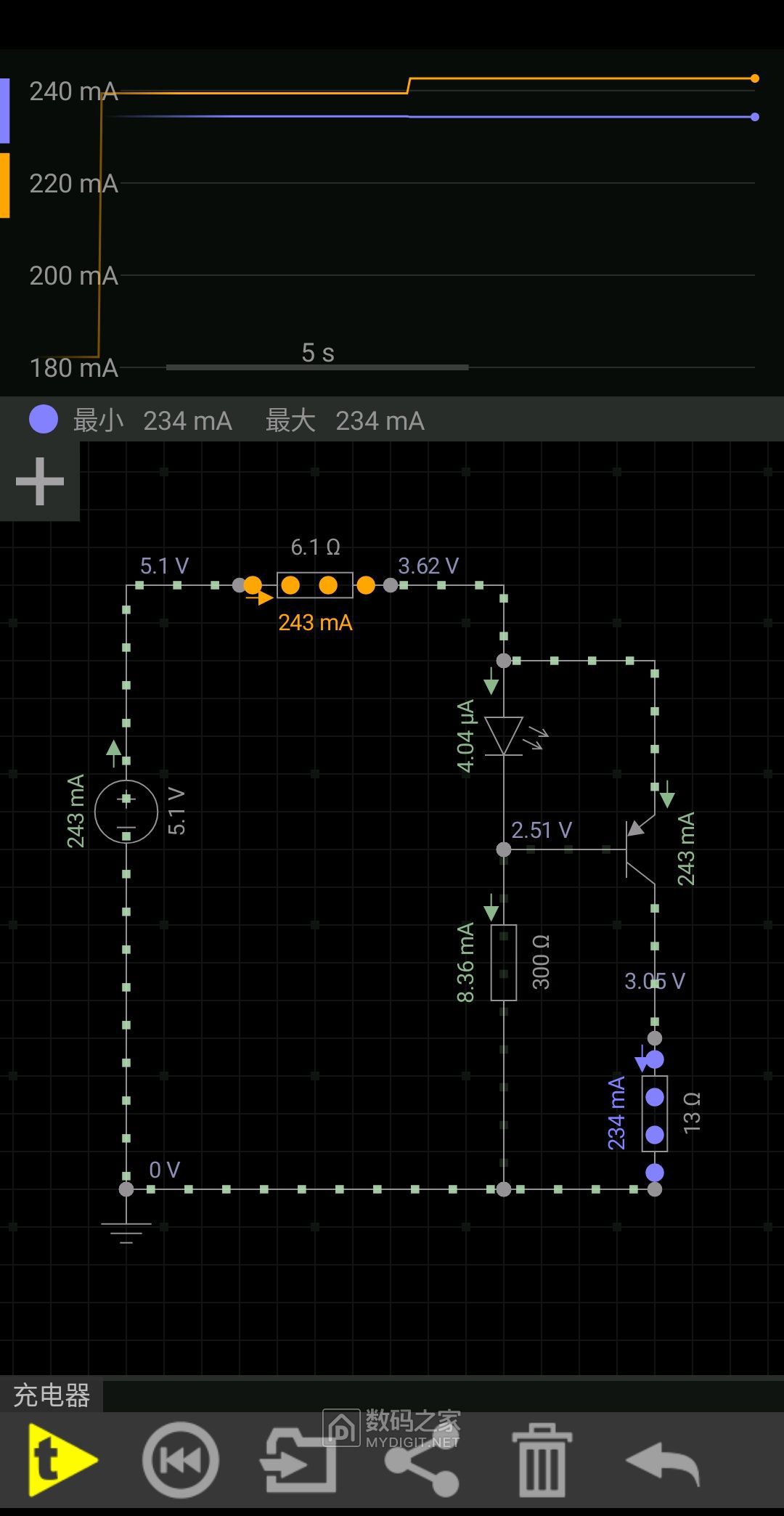Start the time simulation with the play button
The width and height of the screenshot is (784, 1516).
[x=61, y=1460]
